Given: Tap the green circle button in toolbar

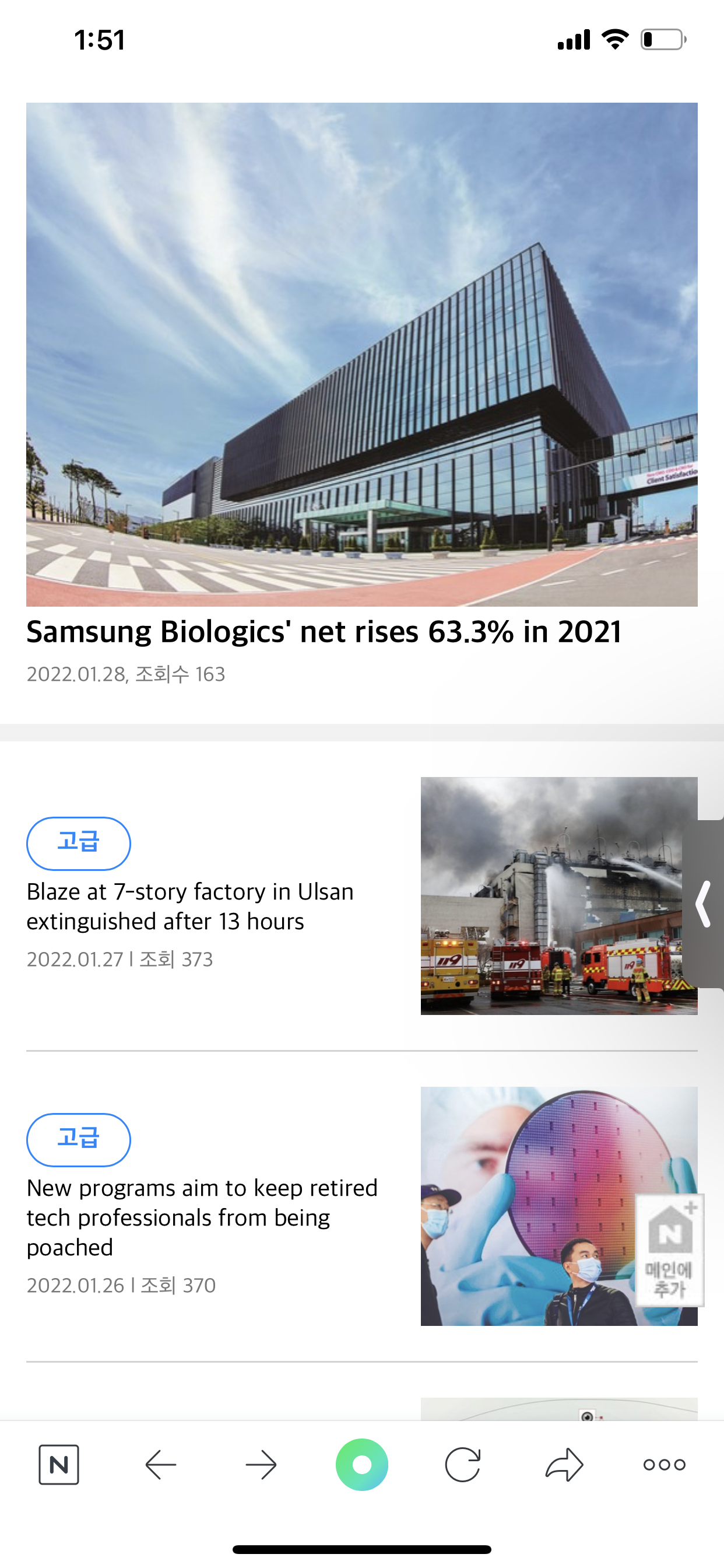Looking at the screenshot, I should 362,1464.
